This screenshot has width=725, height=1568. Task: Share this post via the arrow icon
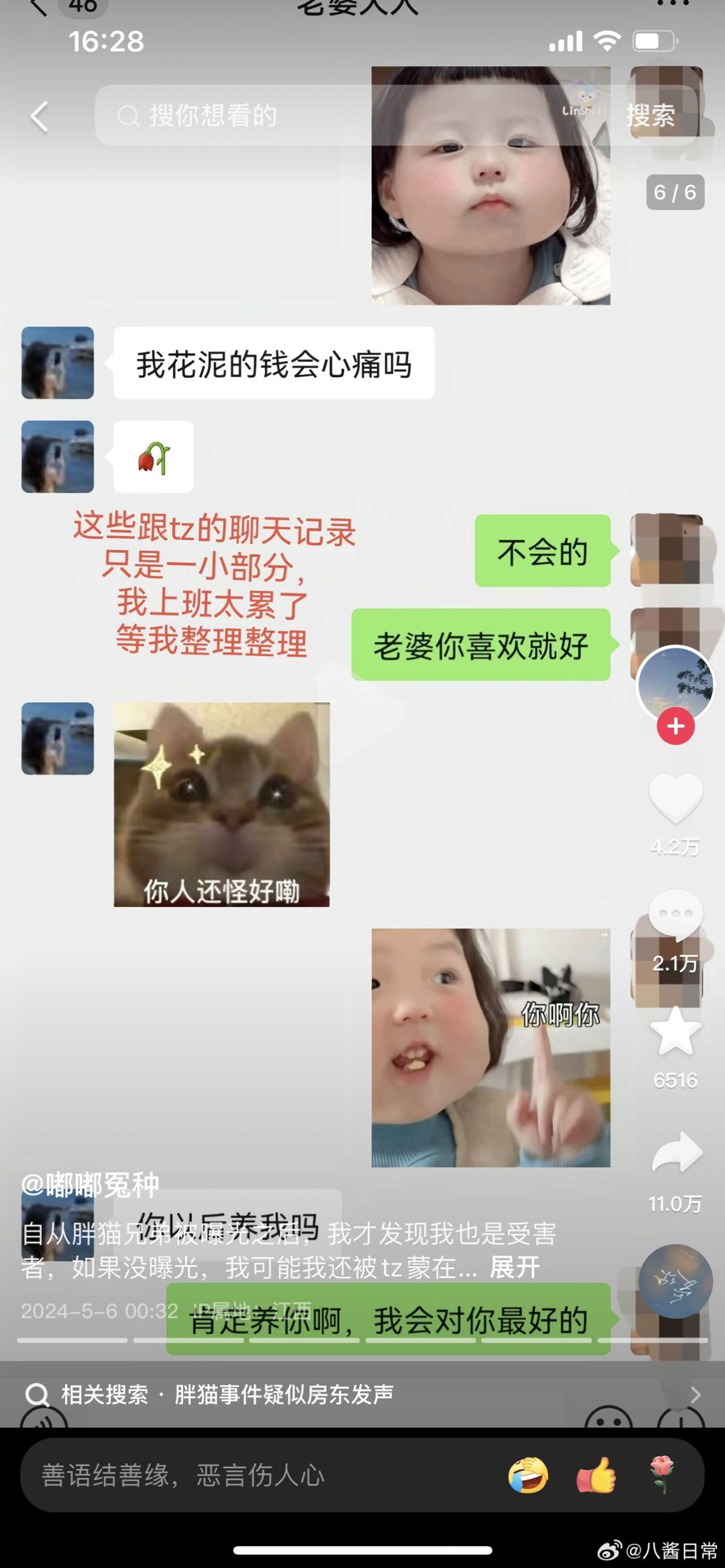pyautogui.click(x=676, y=1152)
